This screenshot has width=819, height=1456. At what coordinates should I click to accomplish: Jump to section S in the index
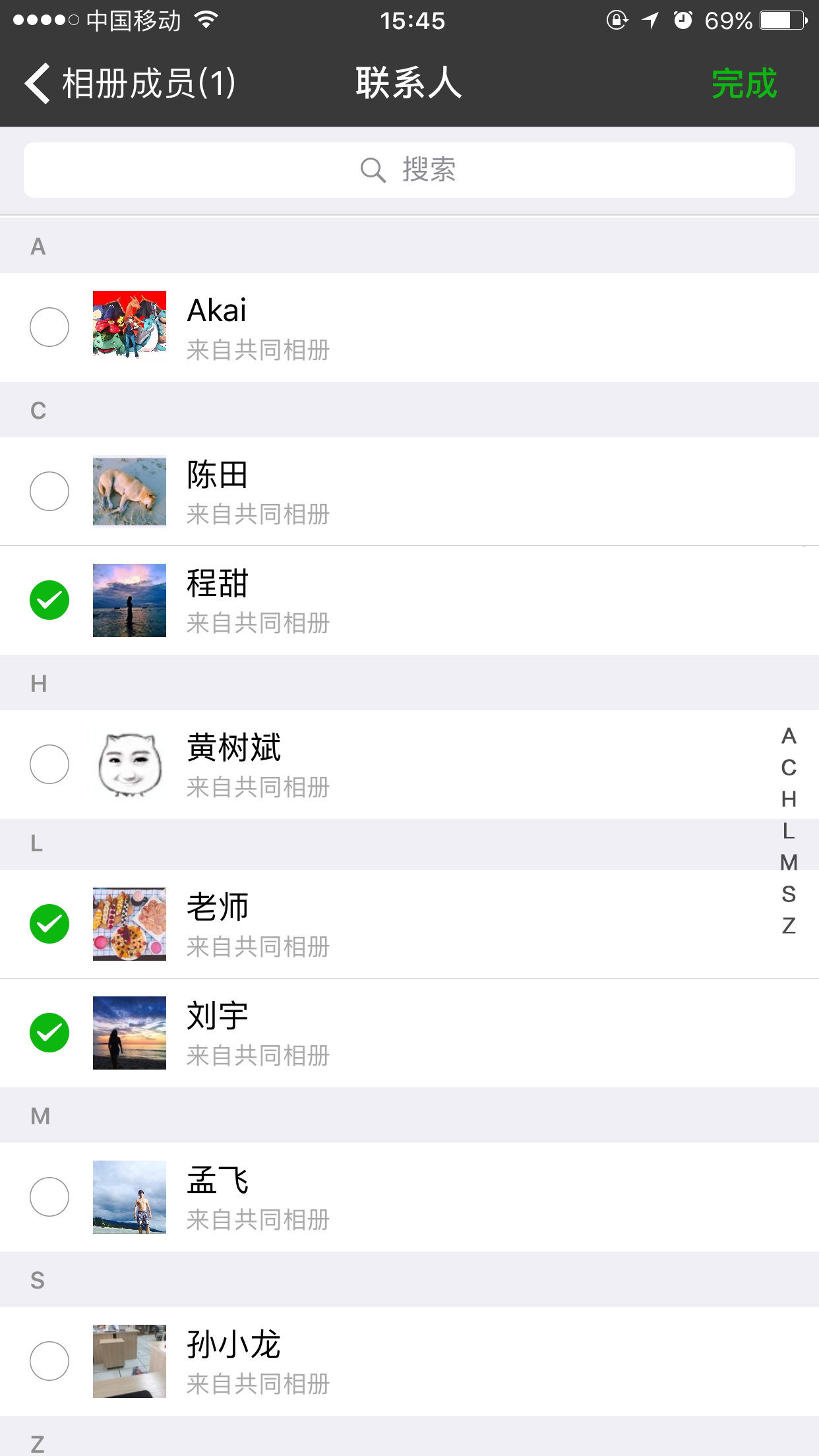coord(789,894)
